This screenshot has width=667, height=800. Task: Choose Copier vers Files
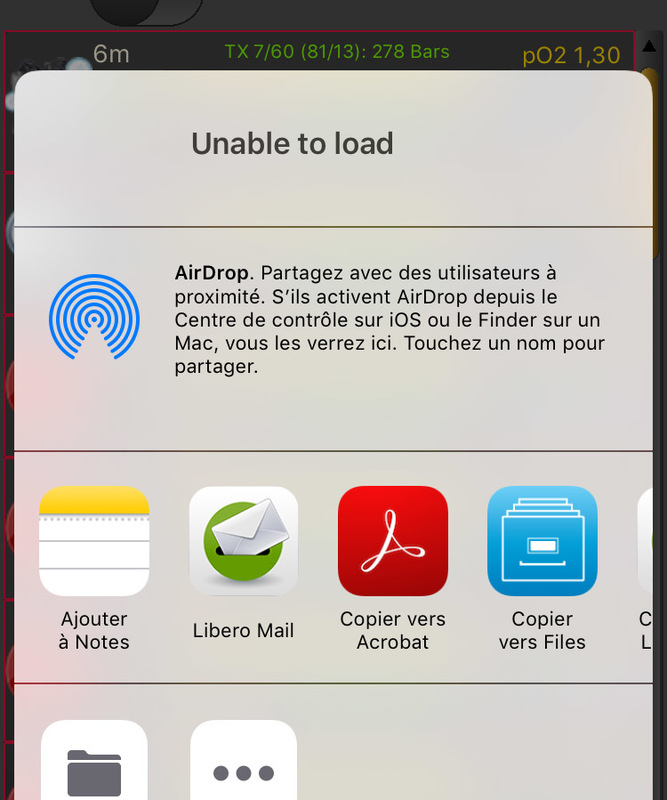point(542,541)
